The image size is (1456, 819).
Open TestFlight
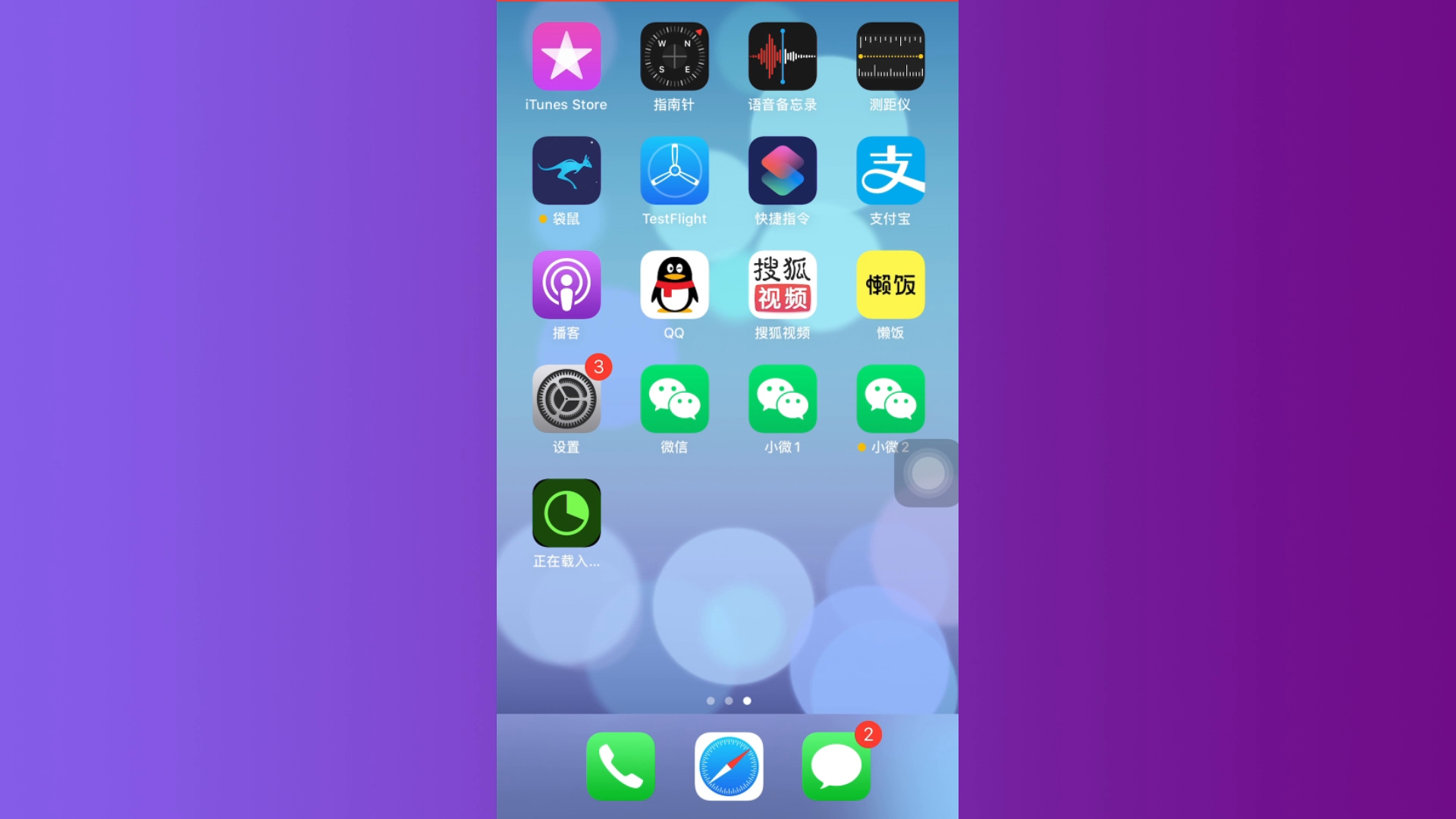pyautogui.click(x=674, y=171)
